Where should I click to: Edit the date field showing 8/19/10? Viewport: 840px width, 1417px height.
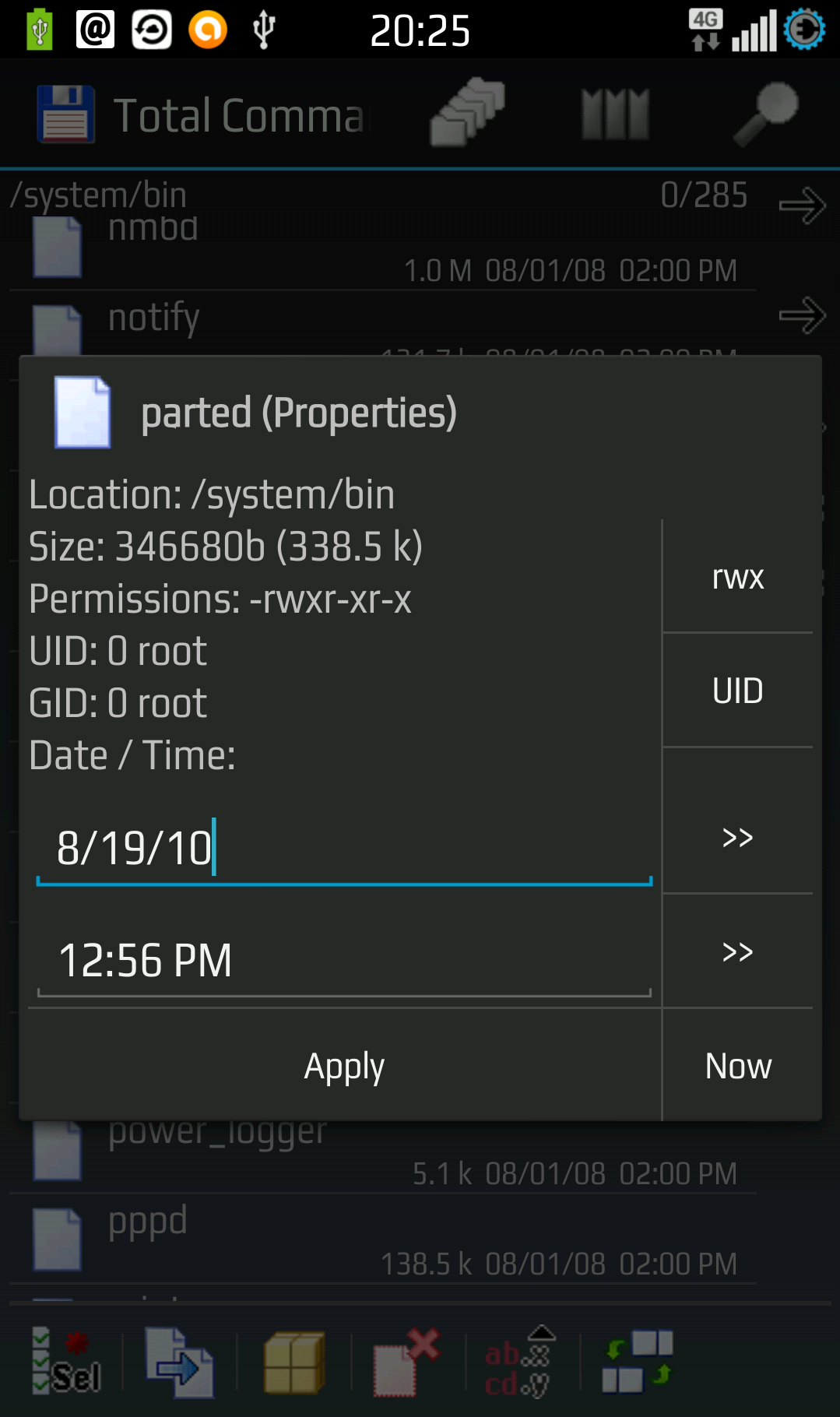click(x=344, y=848)
